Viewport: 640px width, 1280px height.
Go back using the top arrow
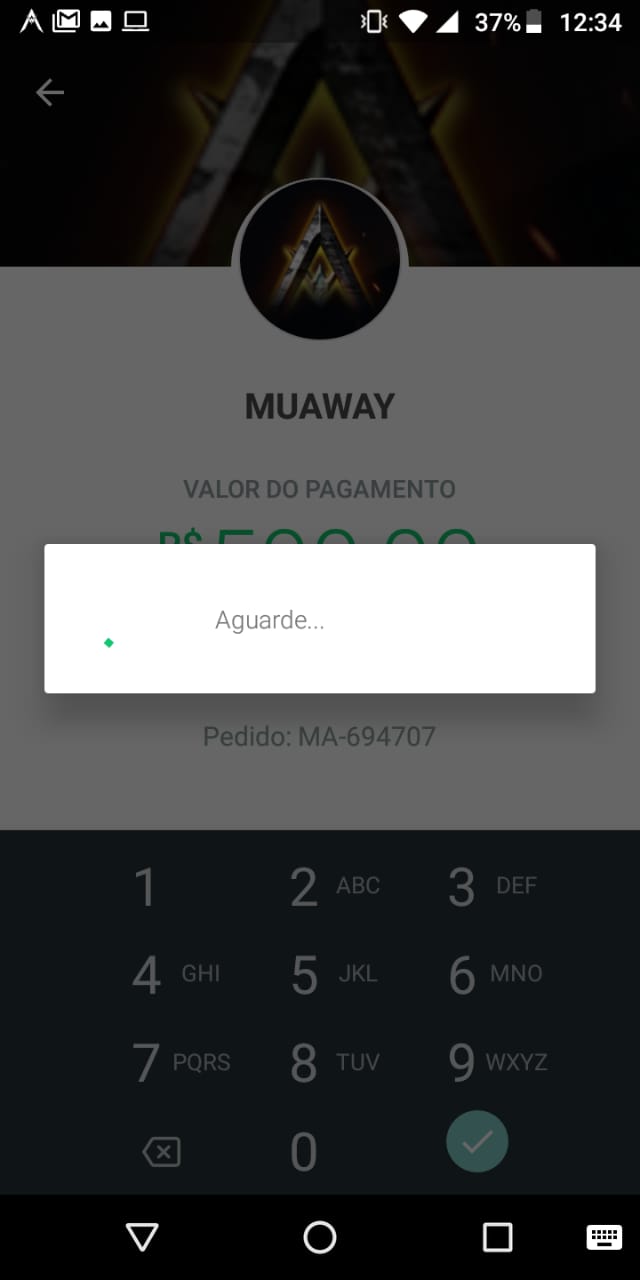[49, 93]
